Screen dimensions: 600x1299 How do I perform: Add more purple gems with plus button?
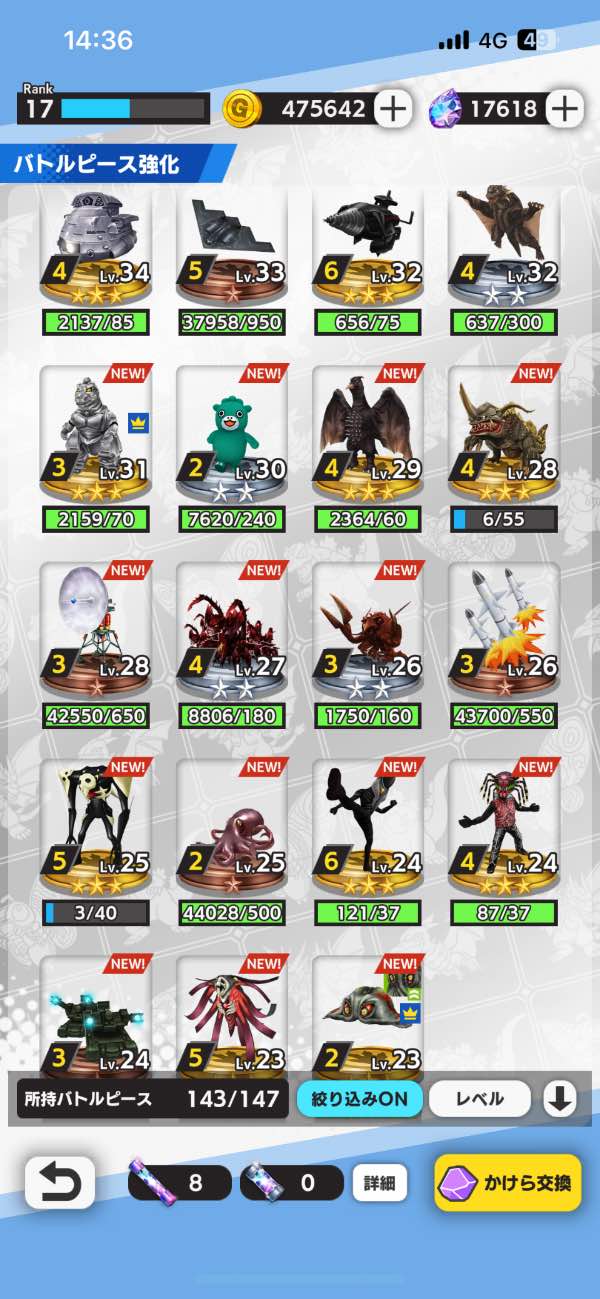(565, 109)
